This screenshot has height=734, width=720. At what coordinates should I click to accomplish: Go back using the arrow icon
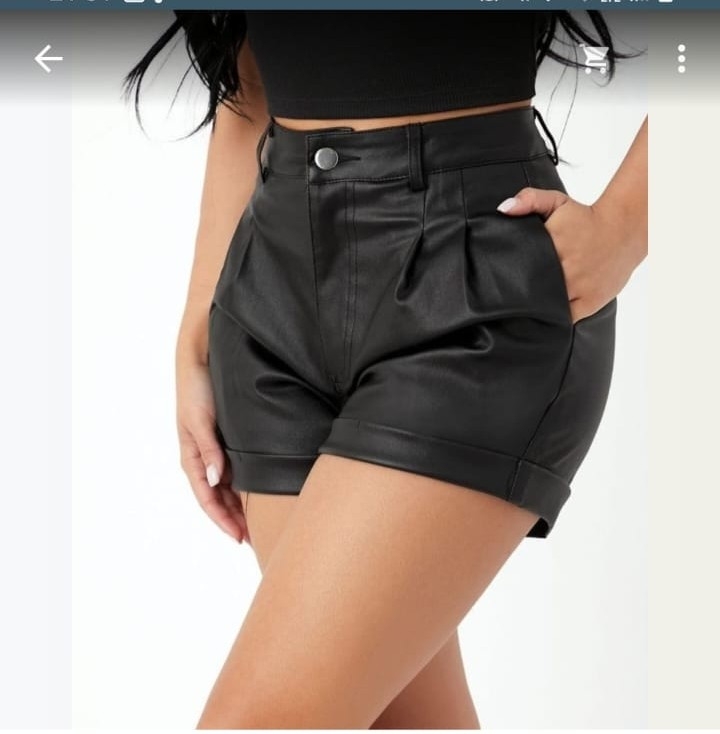pyautogui.click(x=48, y=59)
